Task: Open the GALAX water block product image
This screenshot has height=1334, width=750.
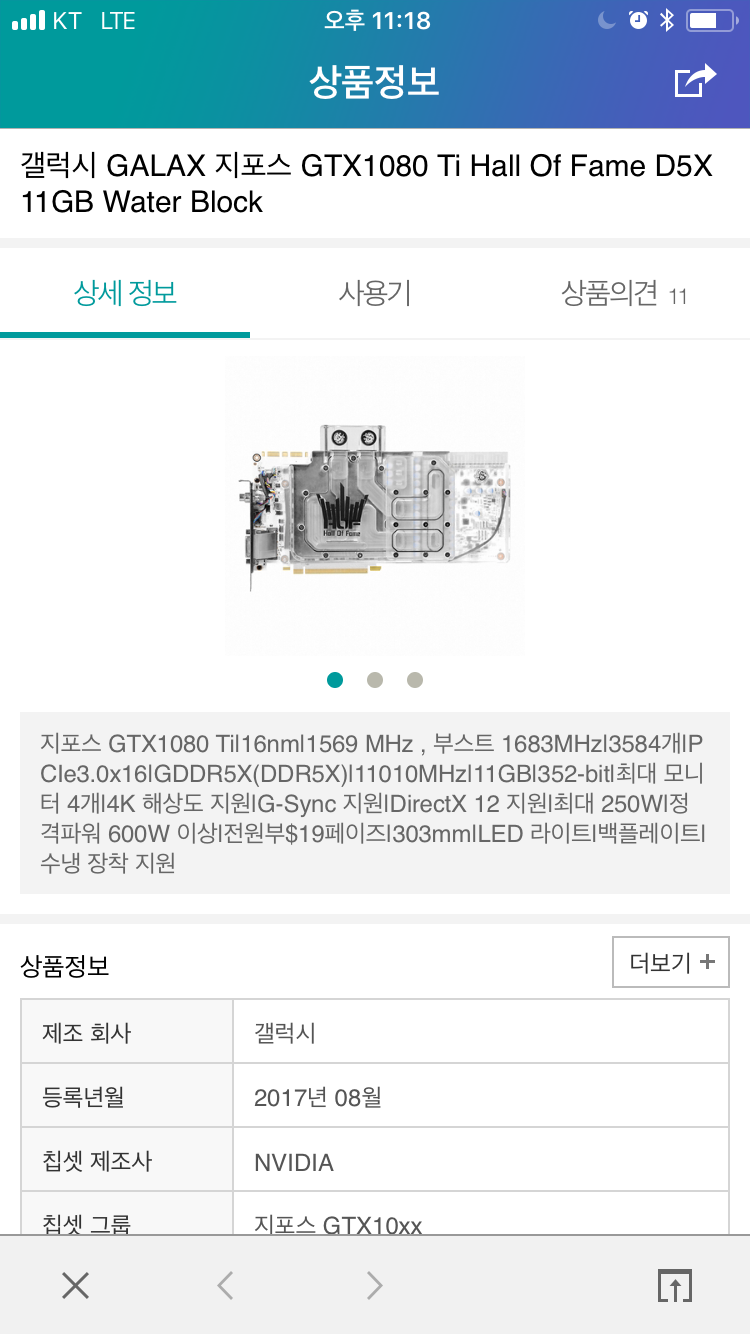Action: 375,506
